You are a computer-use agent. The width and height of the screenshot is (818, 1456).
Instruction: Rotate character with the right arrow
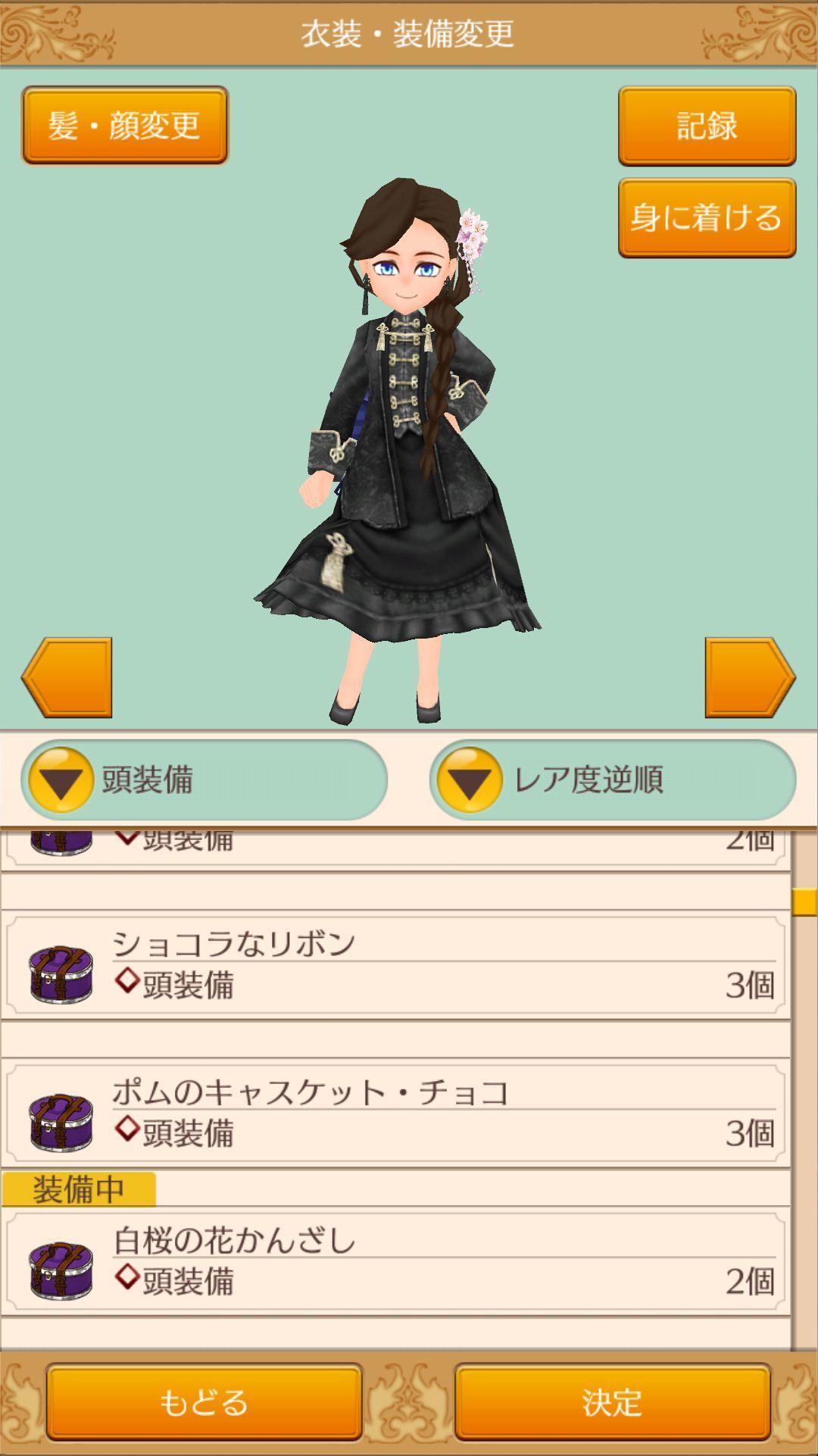click(x=748, y=677)
